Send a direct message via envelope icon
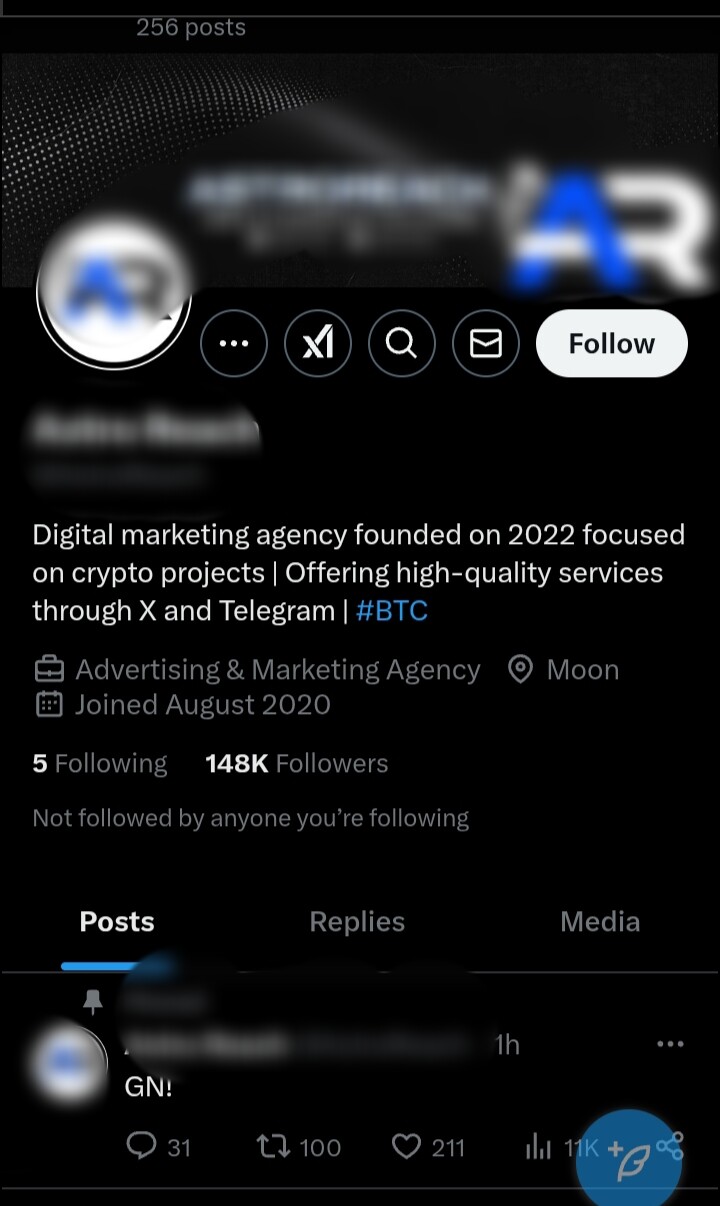 click(486, 343)
